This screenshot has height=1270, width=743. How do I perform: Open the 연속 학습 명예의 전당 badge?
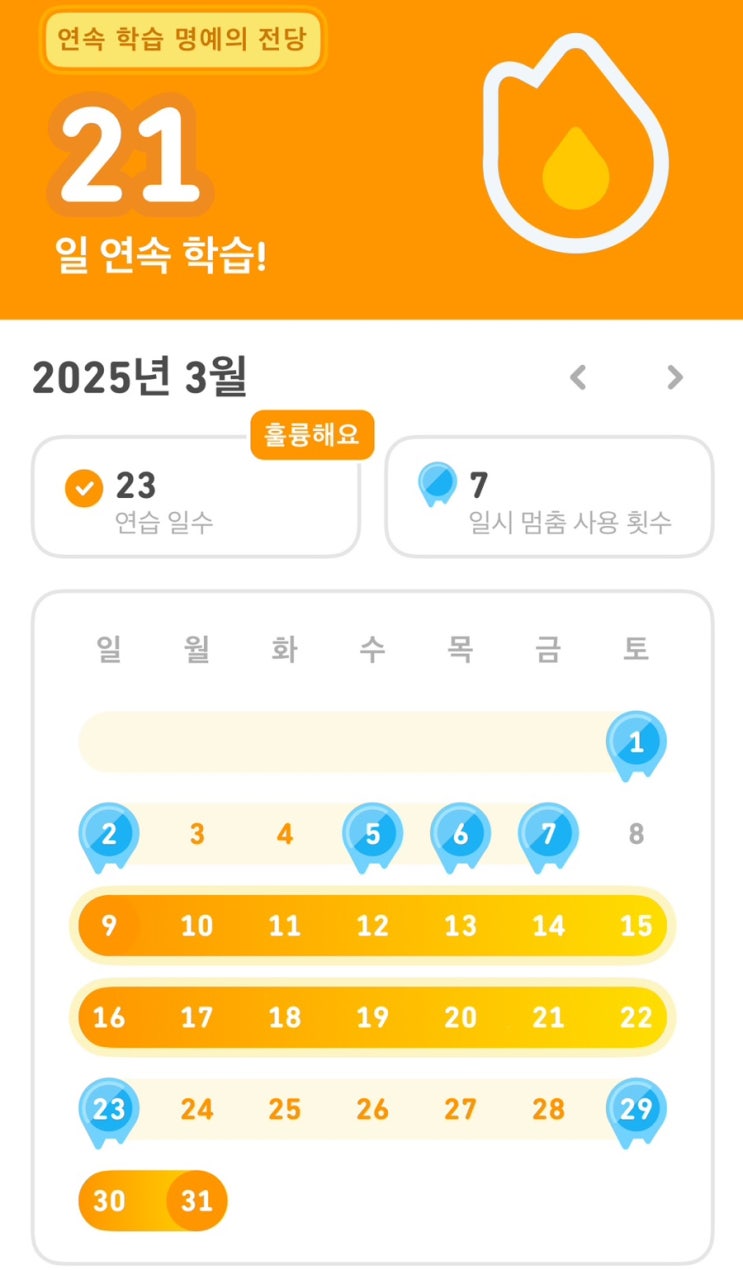tap(183, 40)
